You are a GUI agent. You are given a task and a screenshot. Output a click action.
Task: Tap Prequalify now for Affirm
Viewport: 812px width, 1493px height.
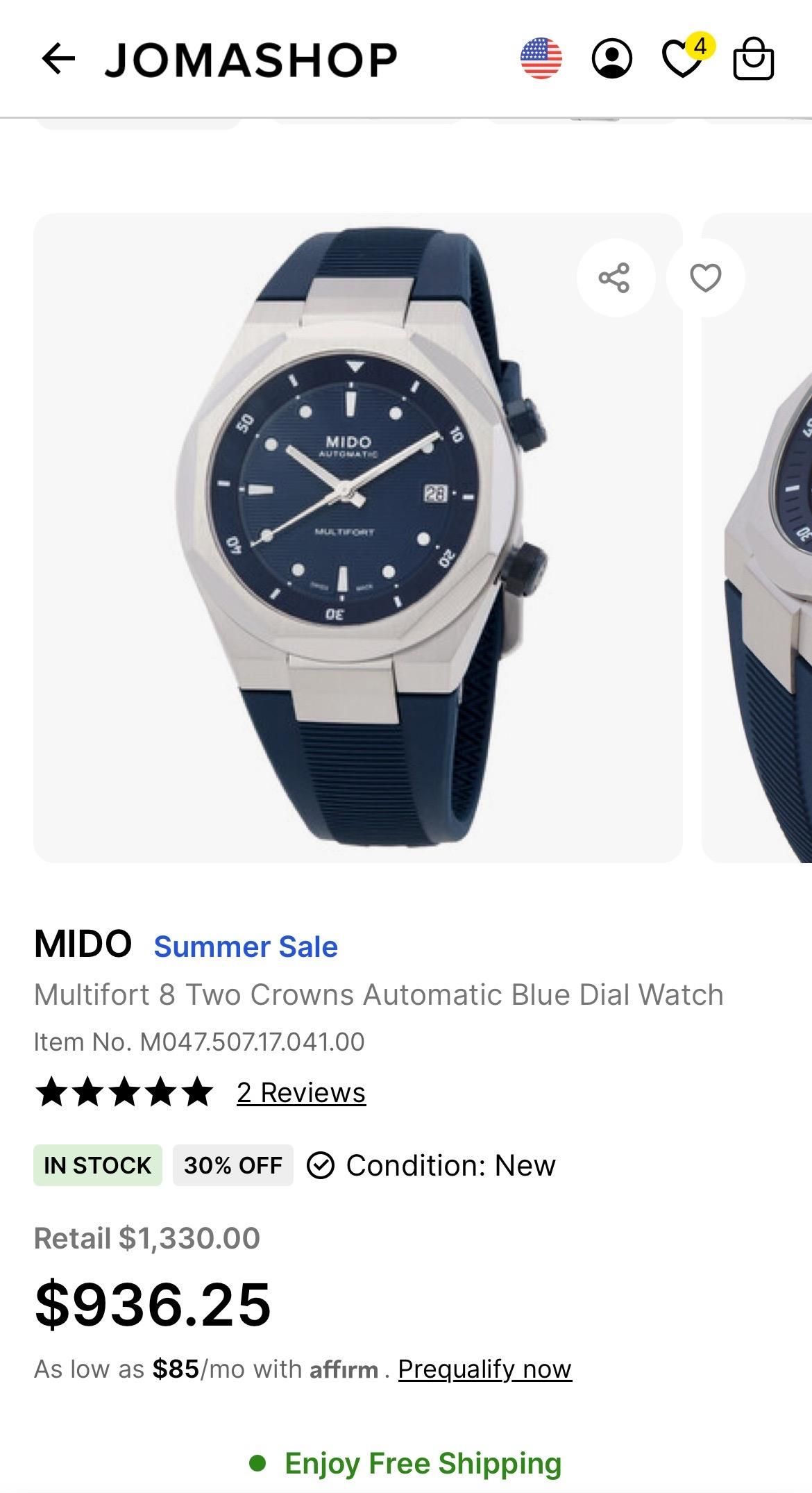pos(484,1369)
